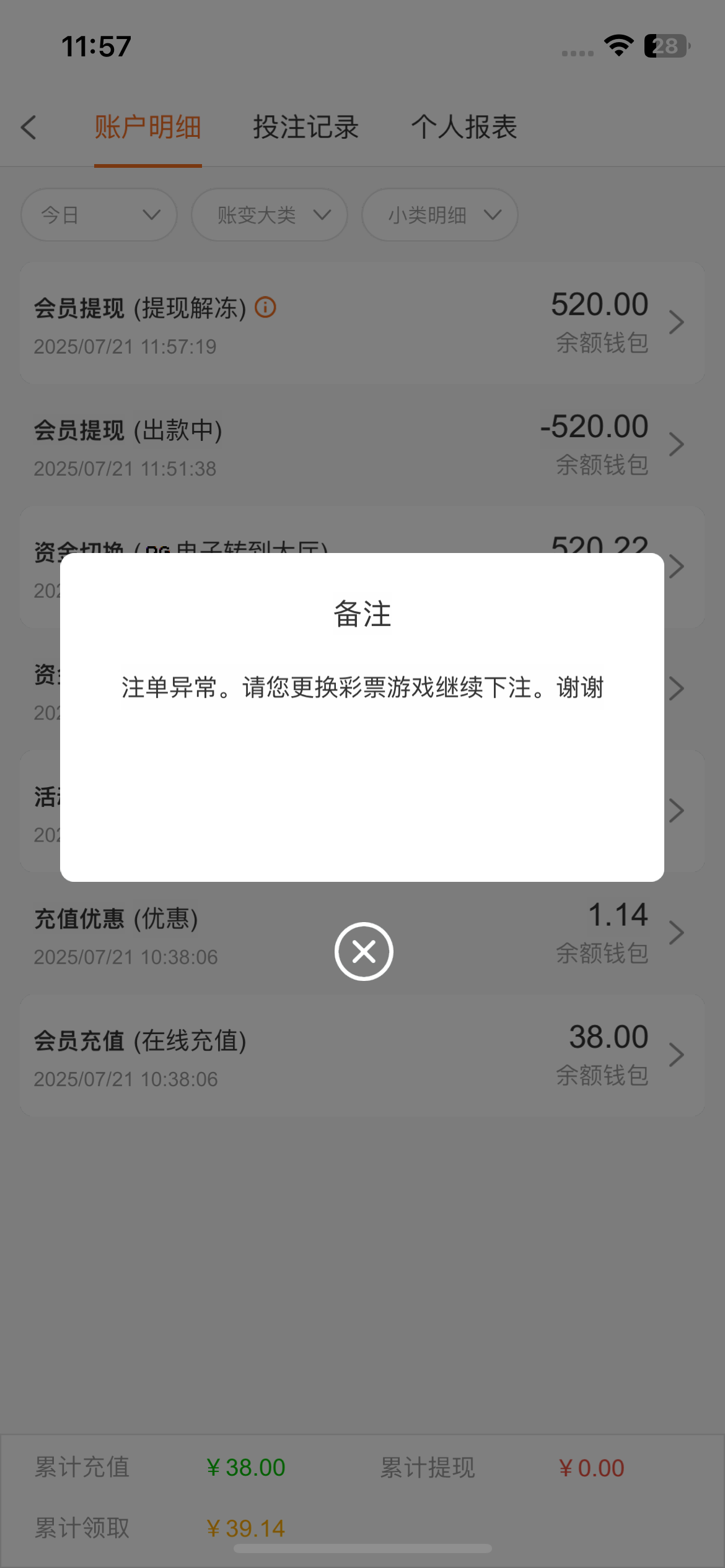
Task: Close the 备注 dialog
Action: (x=364, y=951)
